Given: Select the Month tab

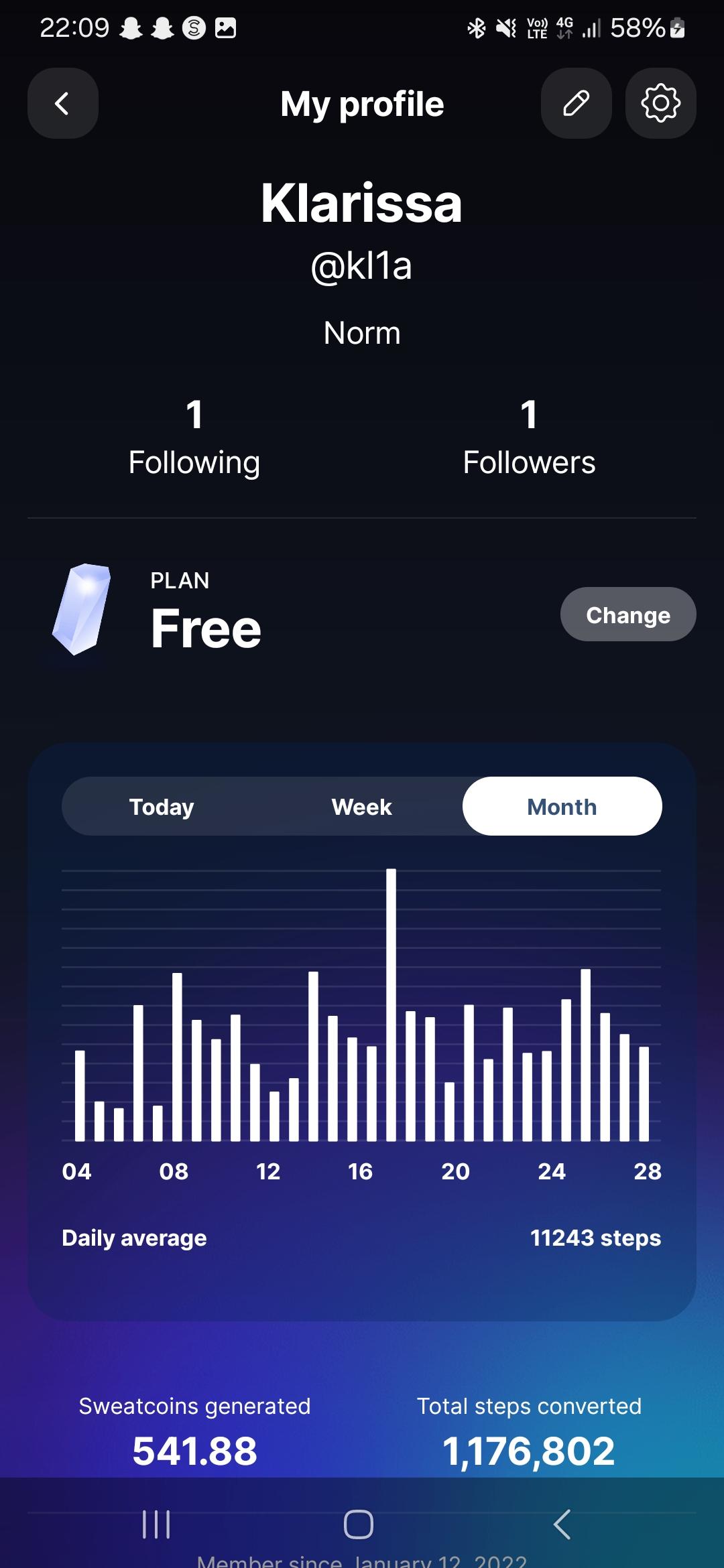Looking at the screenshot, I should [x=562, y=806].
